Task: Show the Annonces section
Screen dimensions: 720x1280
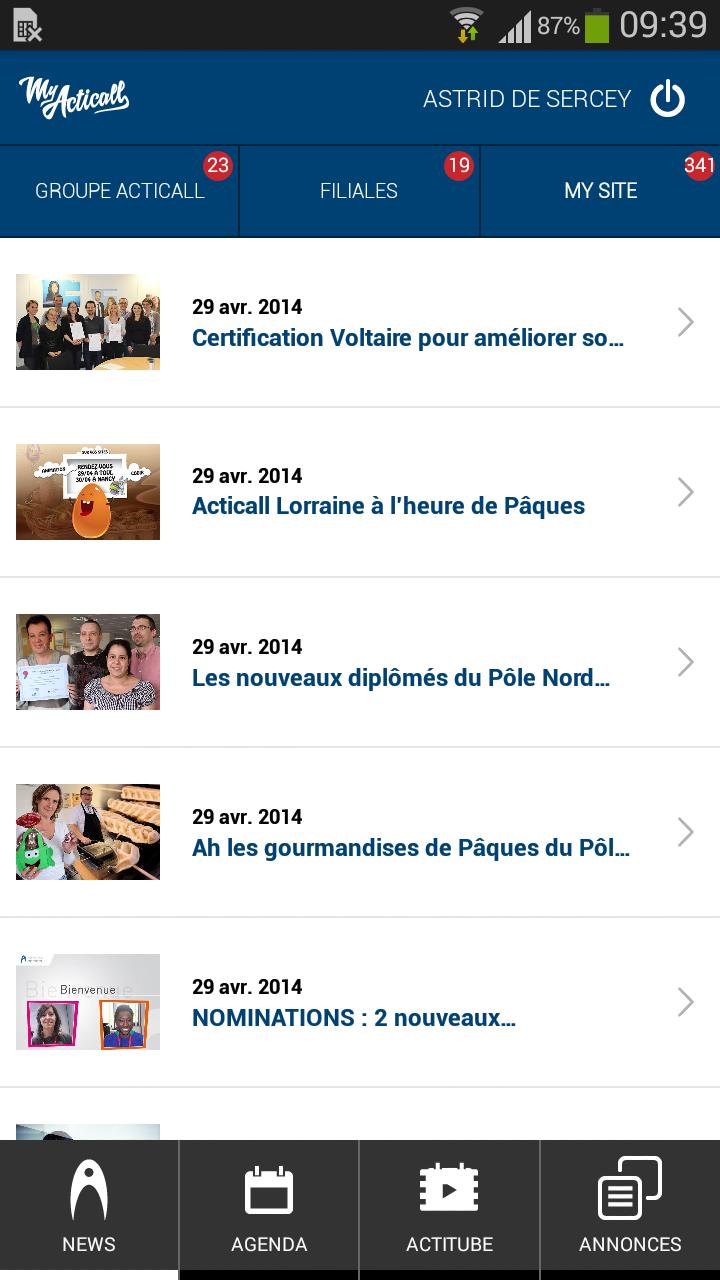Action: [630, 1209]
